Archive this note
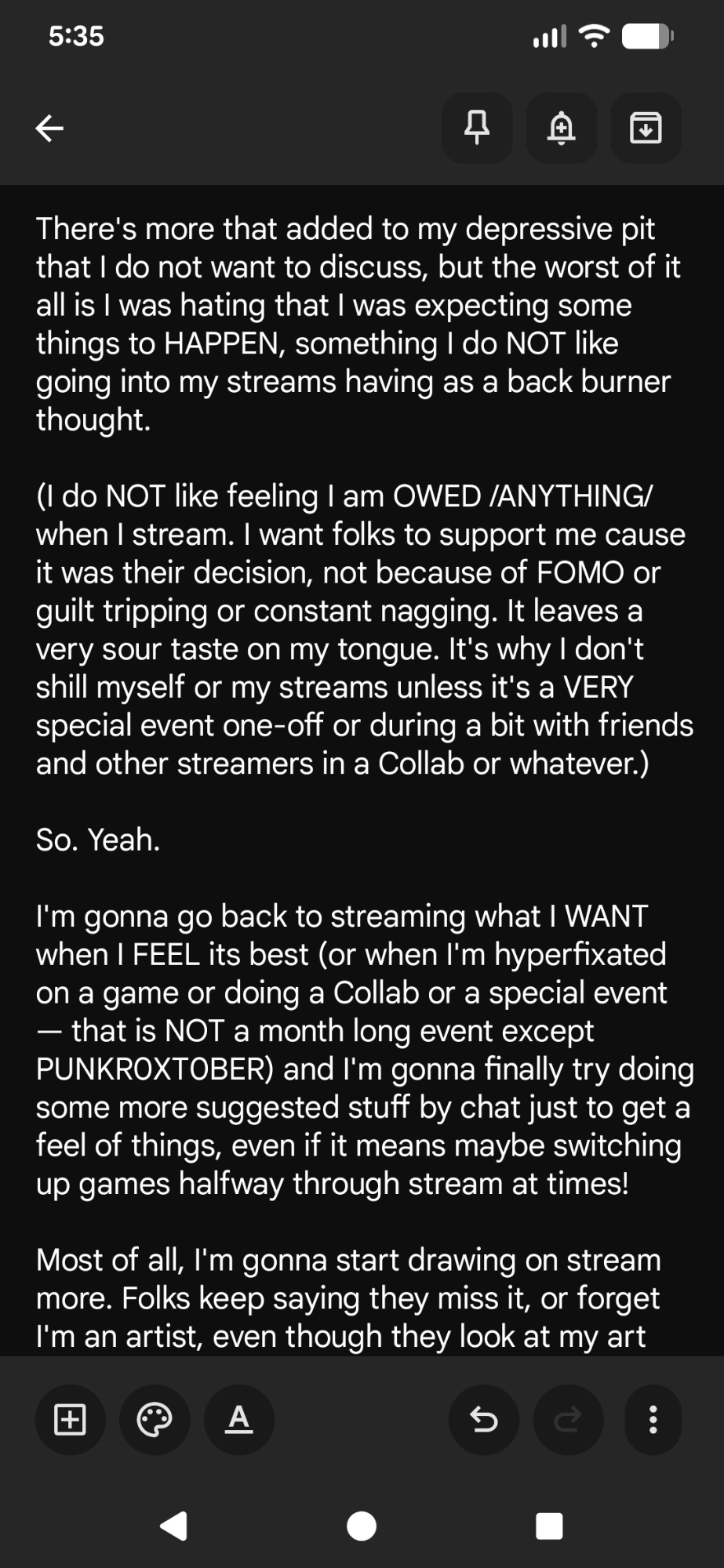Viewport: 724px width, 1568px height. pos(646,128)
